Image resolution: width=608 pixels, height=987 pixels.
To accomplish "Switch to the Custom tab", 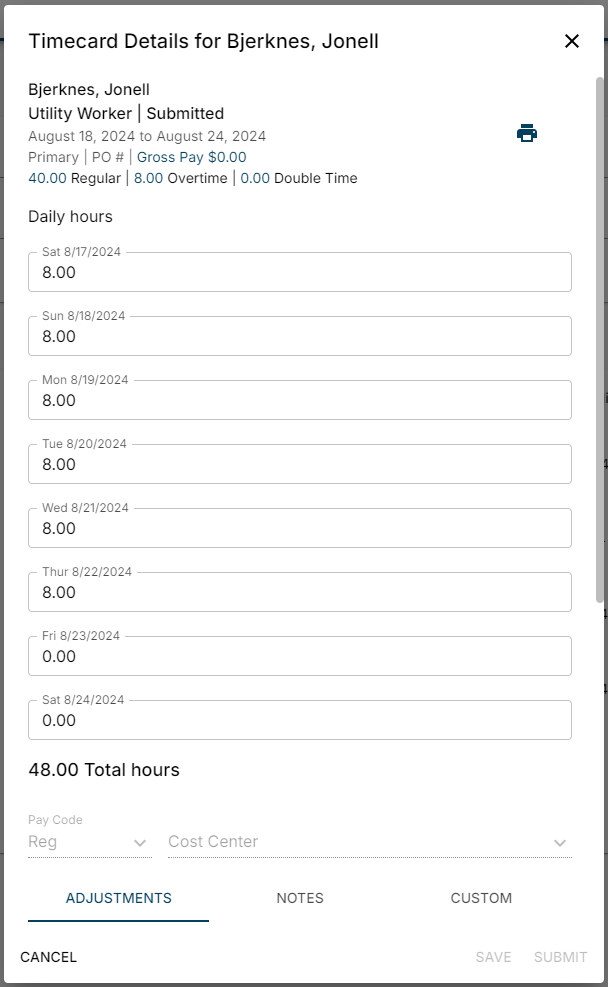I will coord(481,898).
